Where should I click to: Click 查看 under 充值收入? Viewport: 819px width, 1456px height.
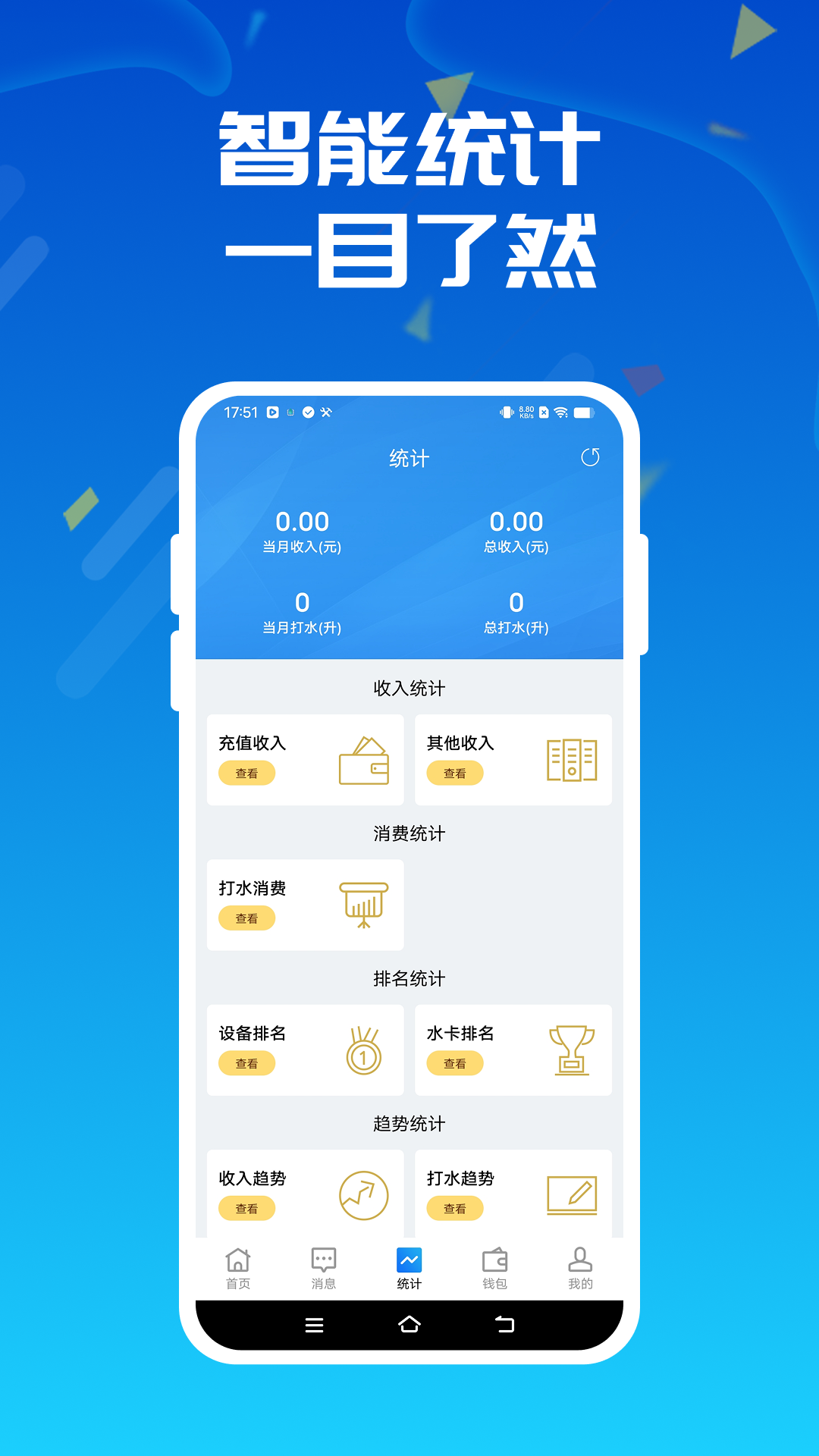click(x=247, y=773)
